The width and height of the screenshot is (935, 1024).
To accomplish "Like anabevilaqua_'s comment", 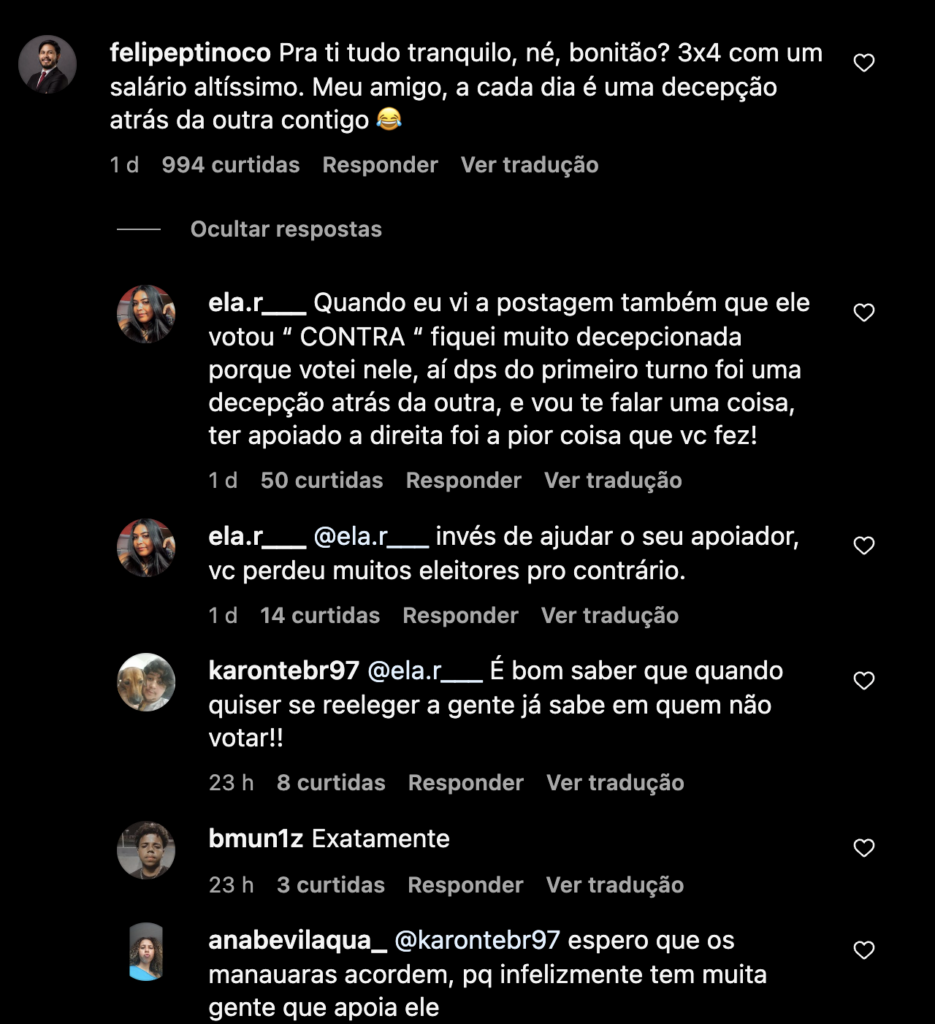I will (x=864, y=950).
